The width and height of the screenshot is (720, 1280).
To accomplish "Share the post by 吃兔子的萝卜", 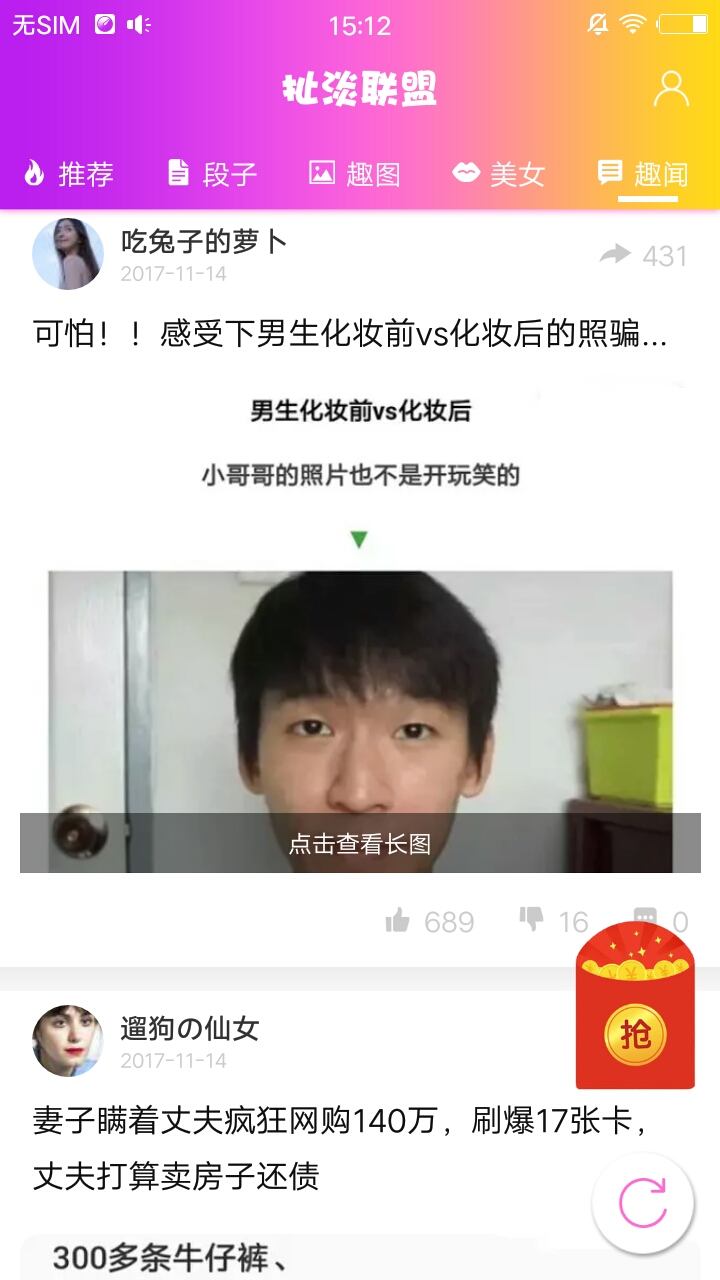I will coord(616,255).
